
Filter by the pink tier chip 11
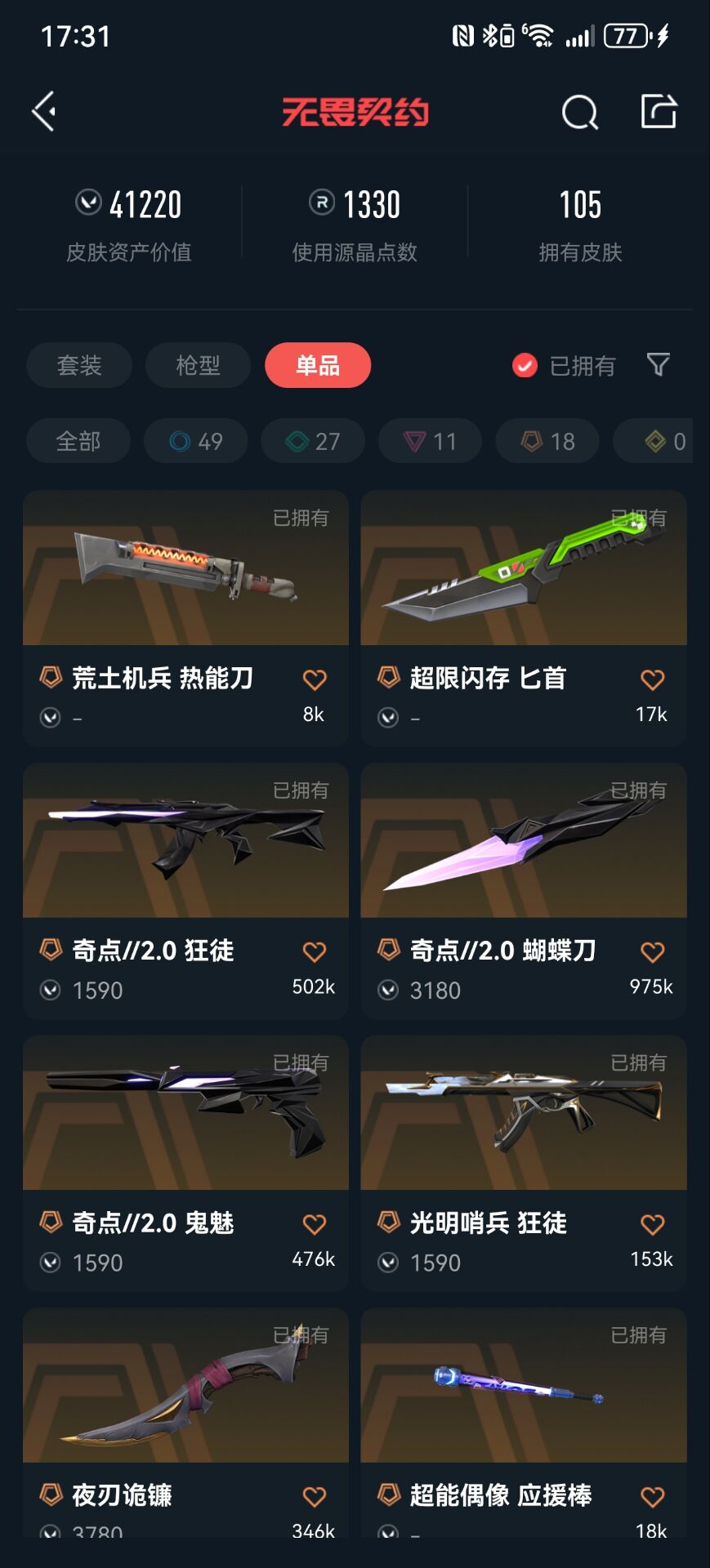click(430, 442)
